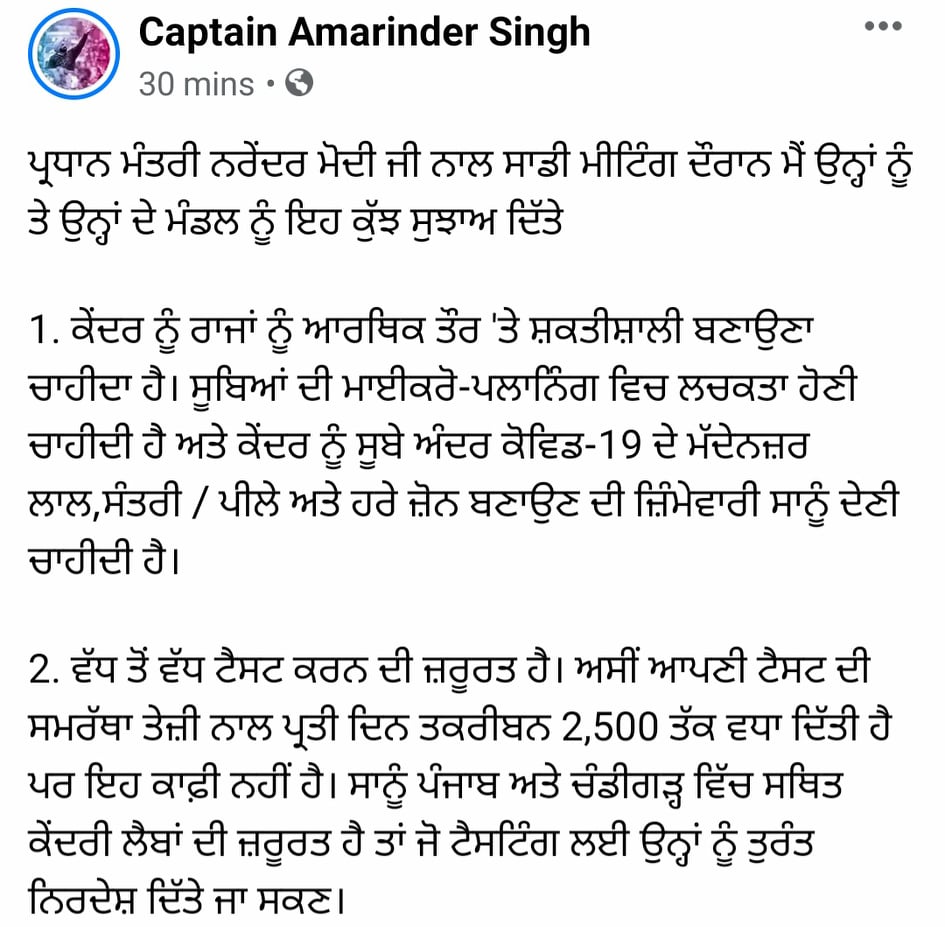The width and height of the screenshot is (945, 927).
Task: Open the post's overflow menu
Action: (x=882, y=27)
